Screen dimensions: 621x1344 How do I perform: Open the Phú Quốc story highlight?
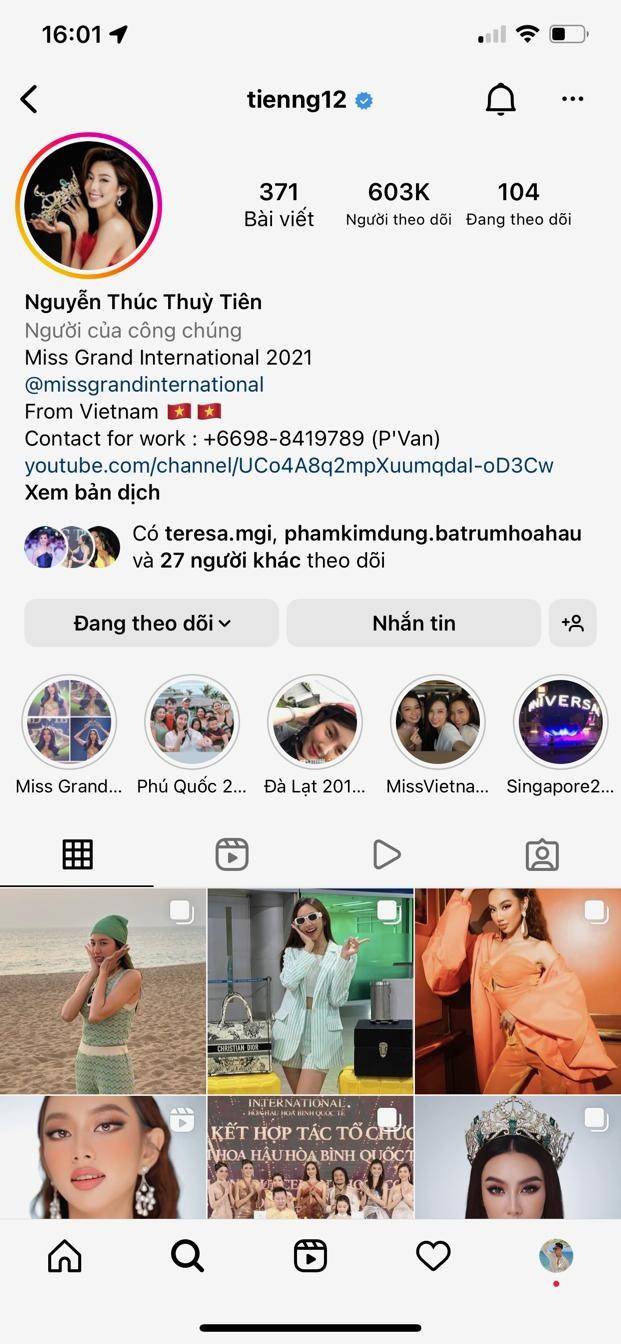[191, 721]
